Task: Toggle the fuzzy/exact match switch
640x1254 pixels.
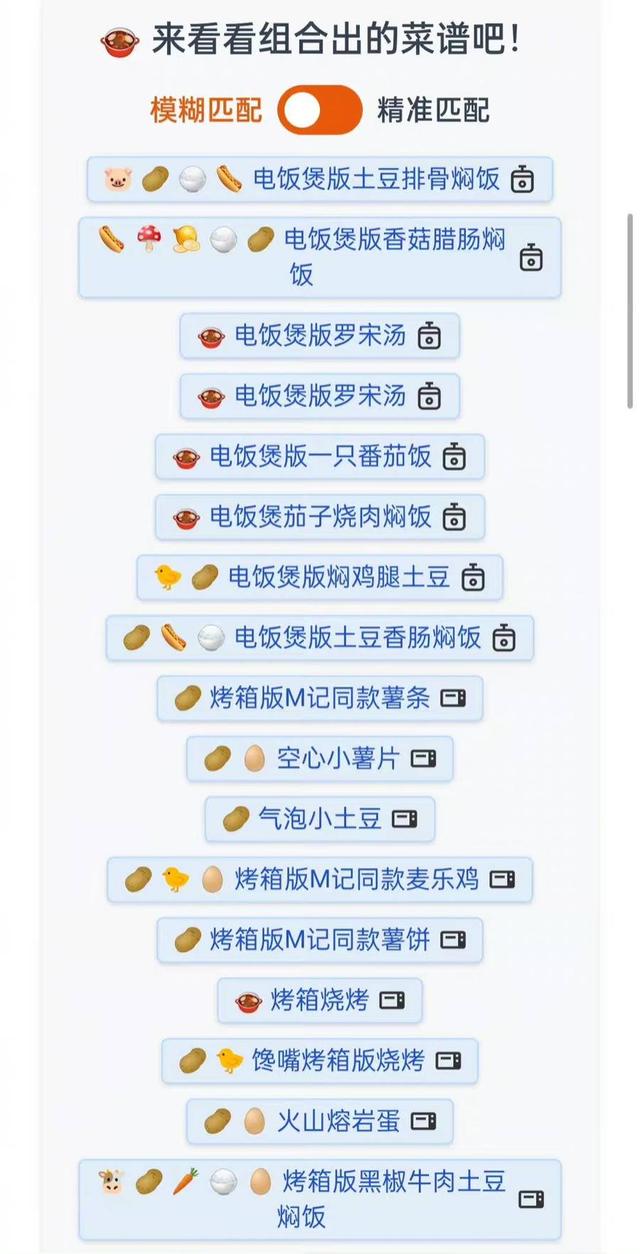Action: 319,110
